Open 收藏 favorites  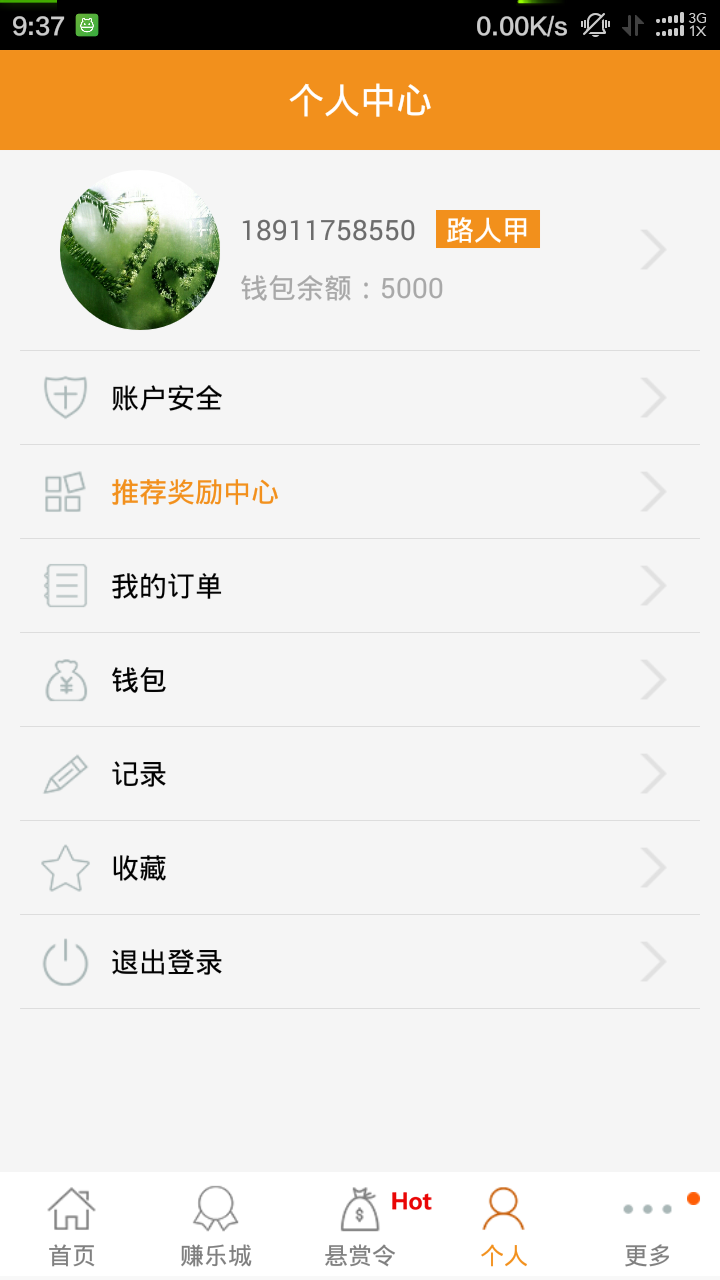click(360, 868)
